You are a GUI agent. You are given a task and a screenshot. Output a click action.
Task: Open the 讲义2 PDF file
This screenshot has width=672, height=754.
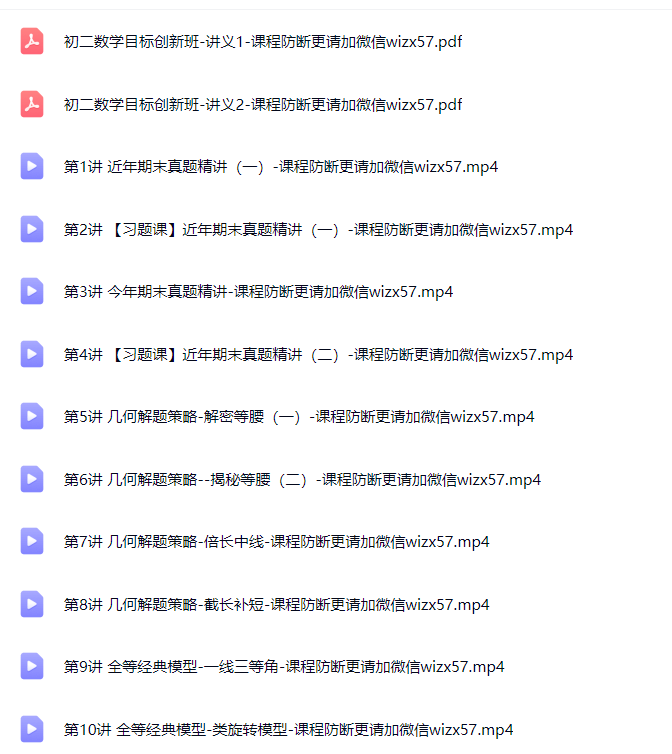(262, 104)
